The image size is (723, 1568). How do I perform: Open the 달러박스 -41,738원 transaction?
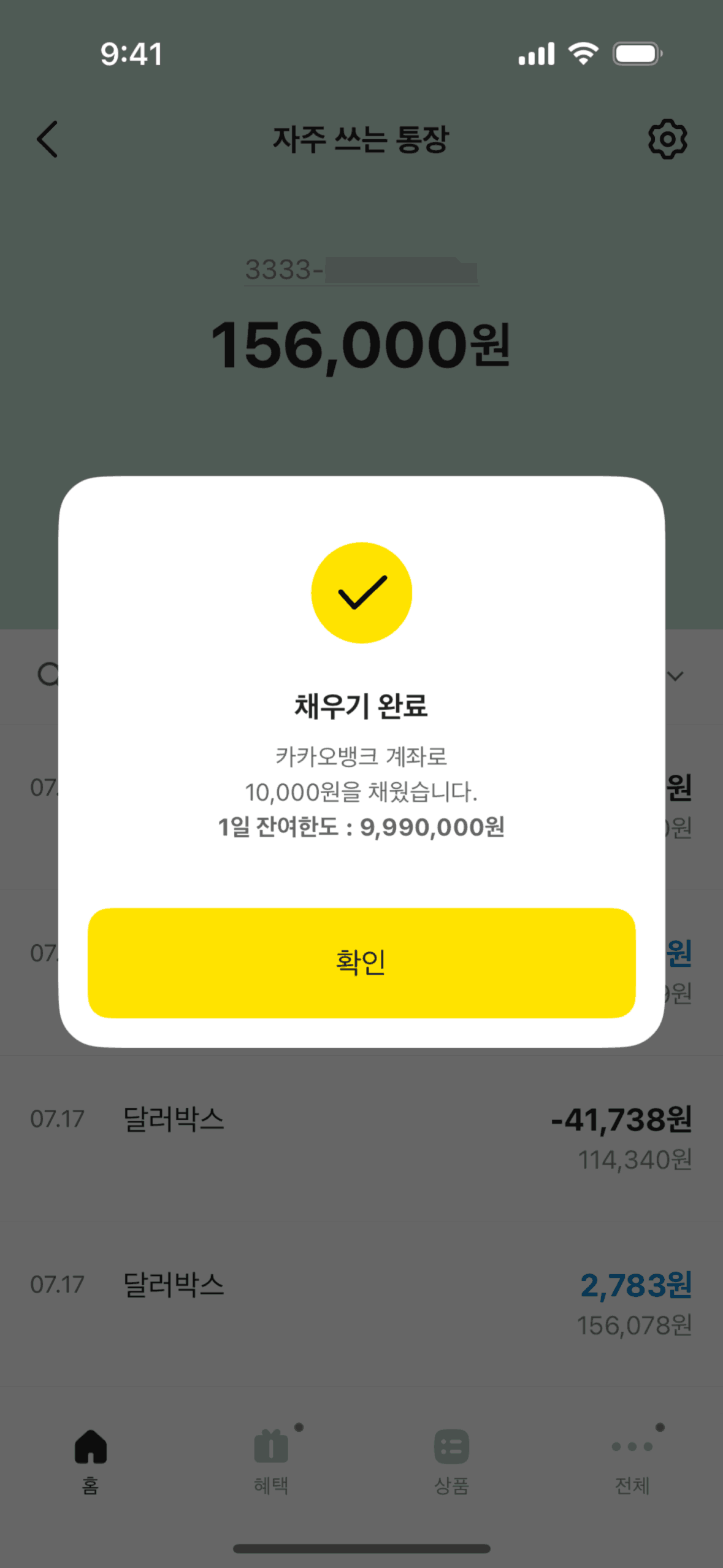pos(361,1138)
